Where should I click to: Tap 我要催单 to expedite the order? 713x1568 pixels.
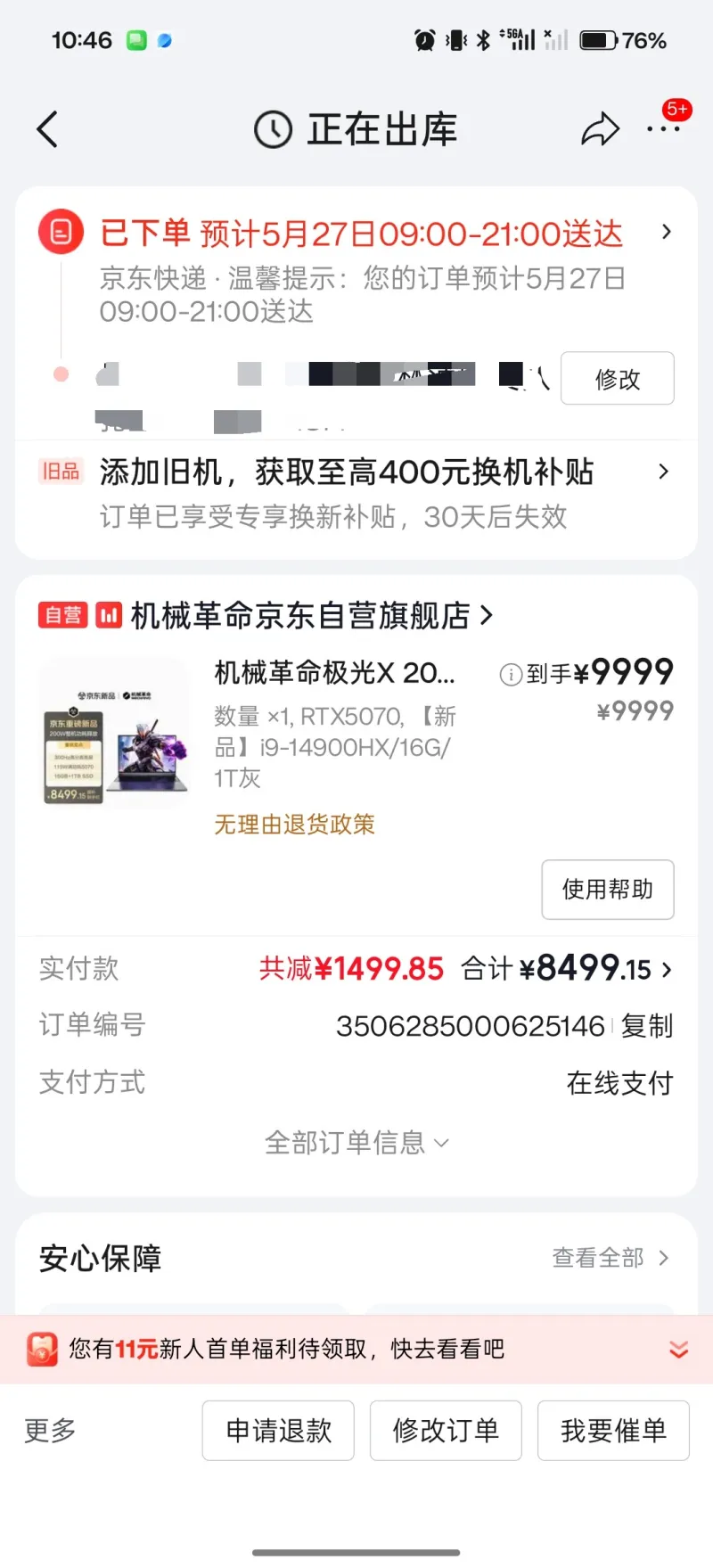613,1430
